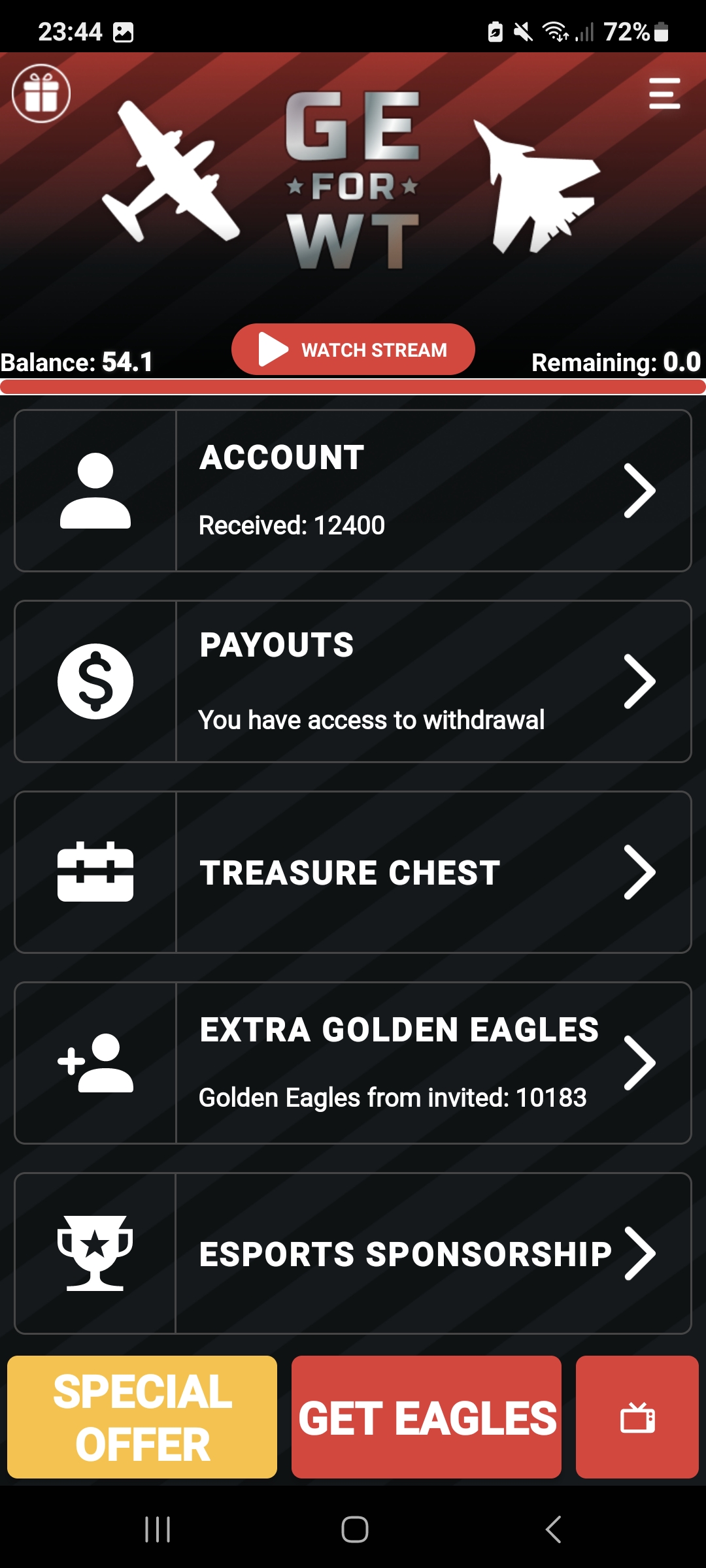
Task: Open the hamburger menu
Action: pos(664,93)
